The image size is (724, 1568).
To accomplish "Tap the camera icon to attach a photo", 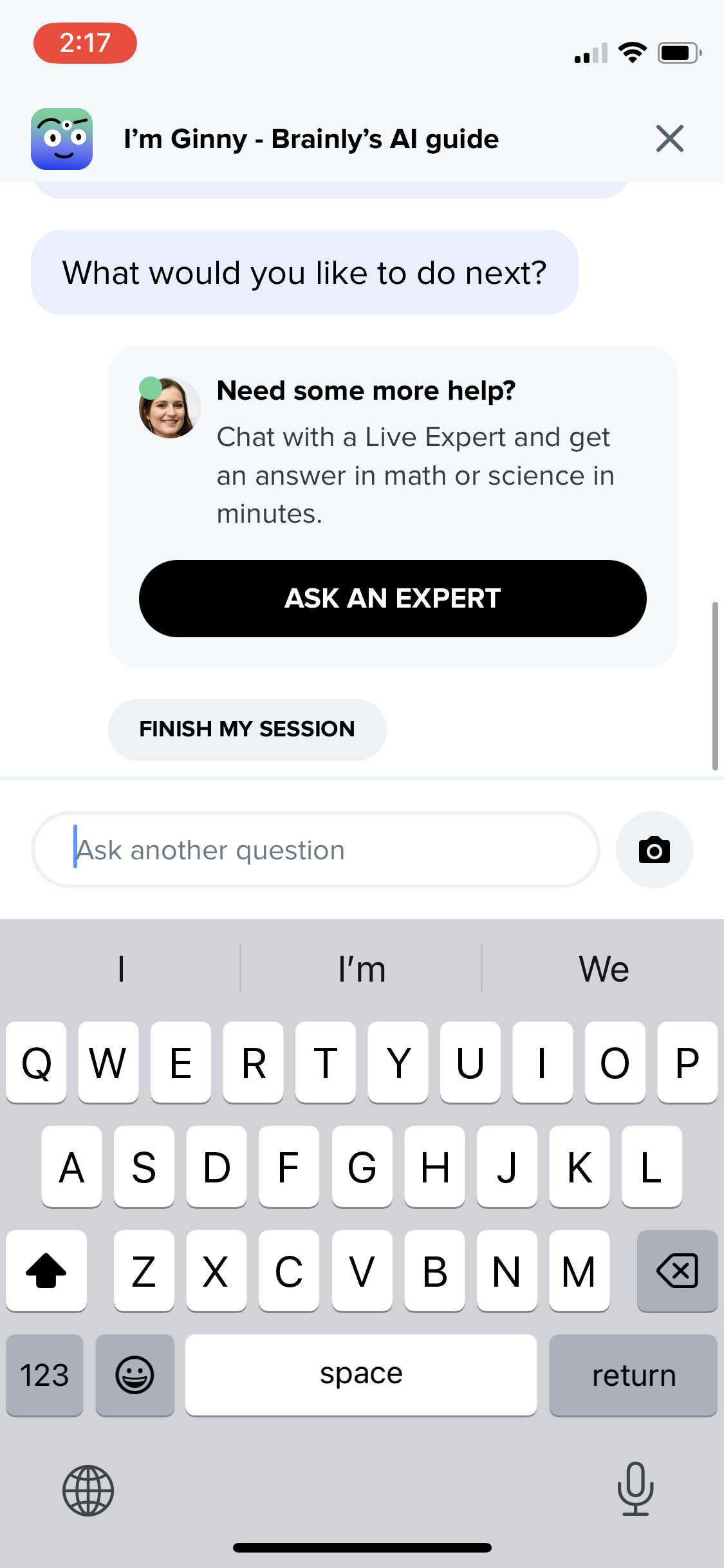I will click(654, 850).
